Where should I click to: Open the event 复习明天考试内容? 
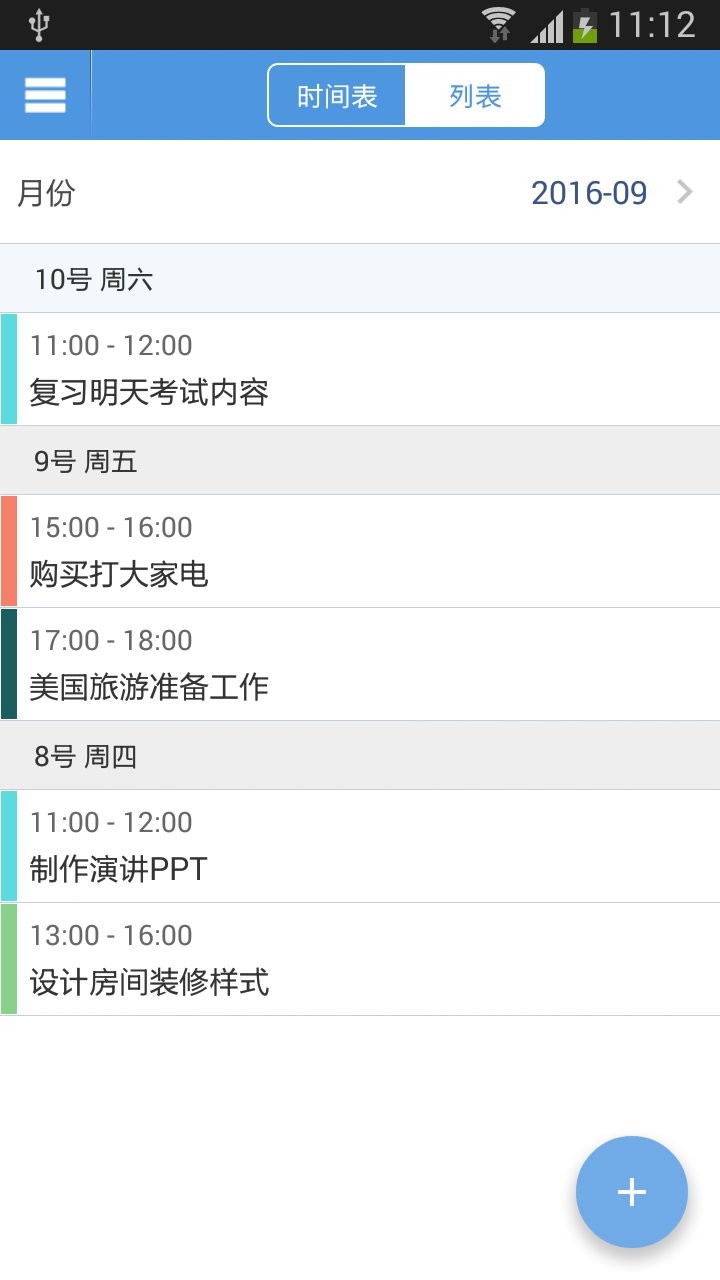coord(300,368)
